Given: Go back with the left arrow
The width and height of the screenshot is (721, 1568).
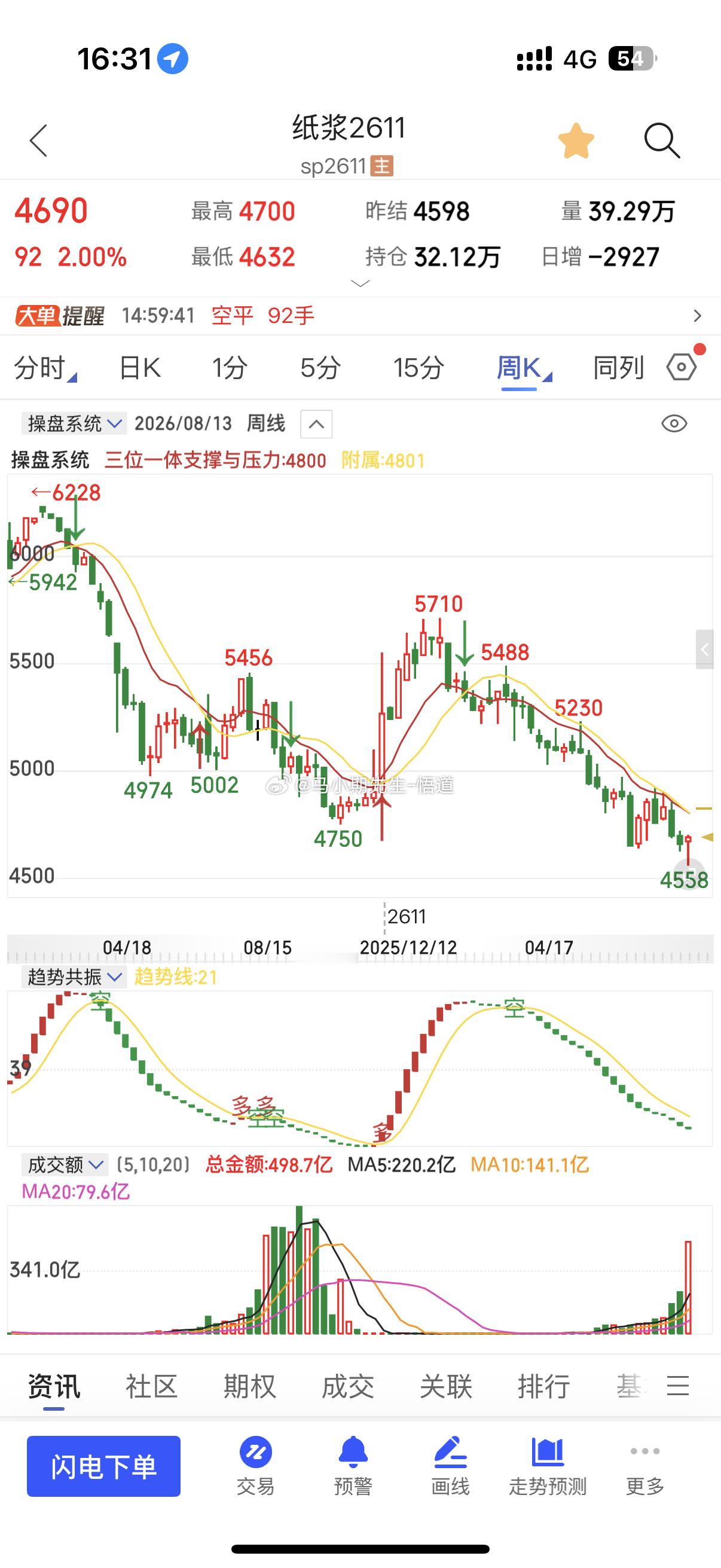Looking at the screenshot, I should coord(38,141).
